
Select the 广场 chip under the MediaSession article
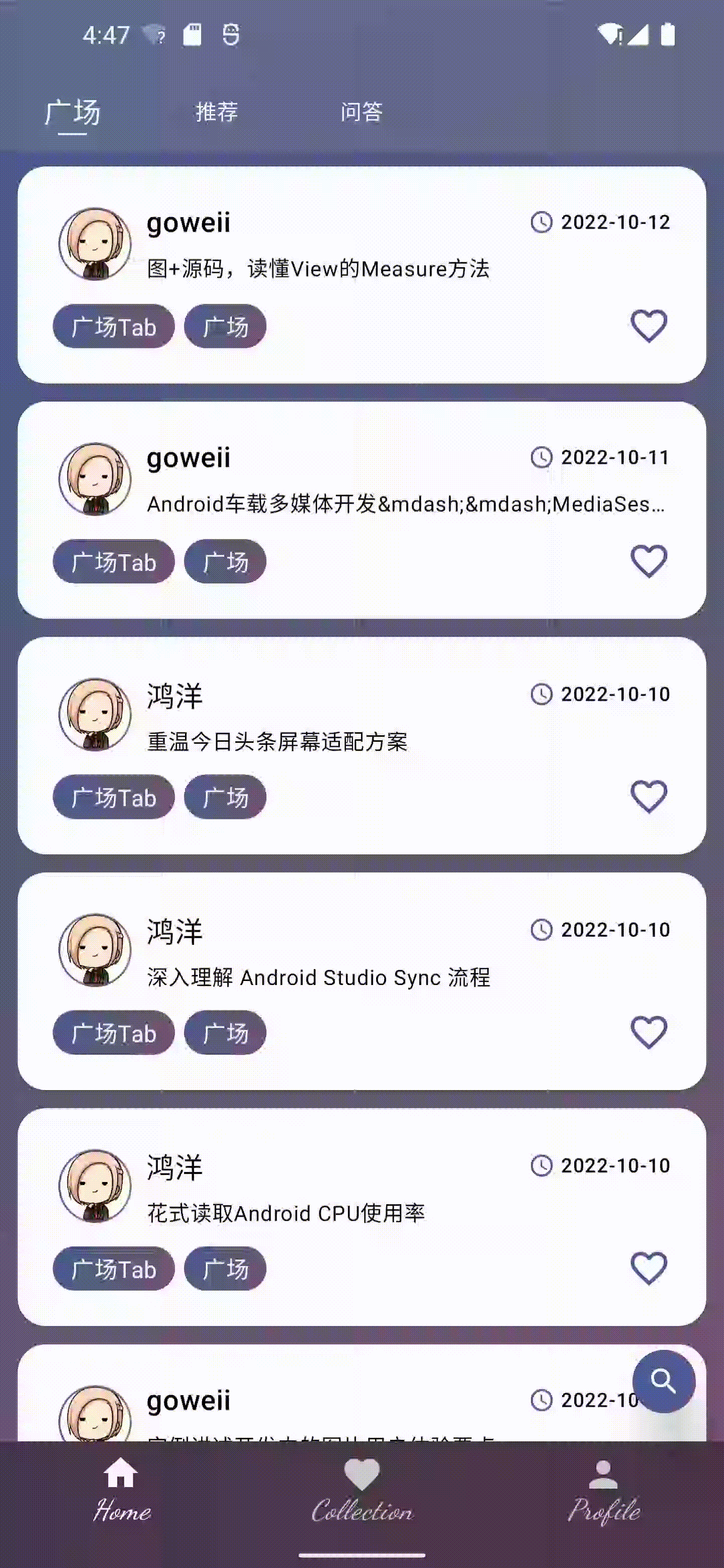tap(225, 562)
